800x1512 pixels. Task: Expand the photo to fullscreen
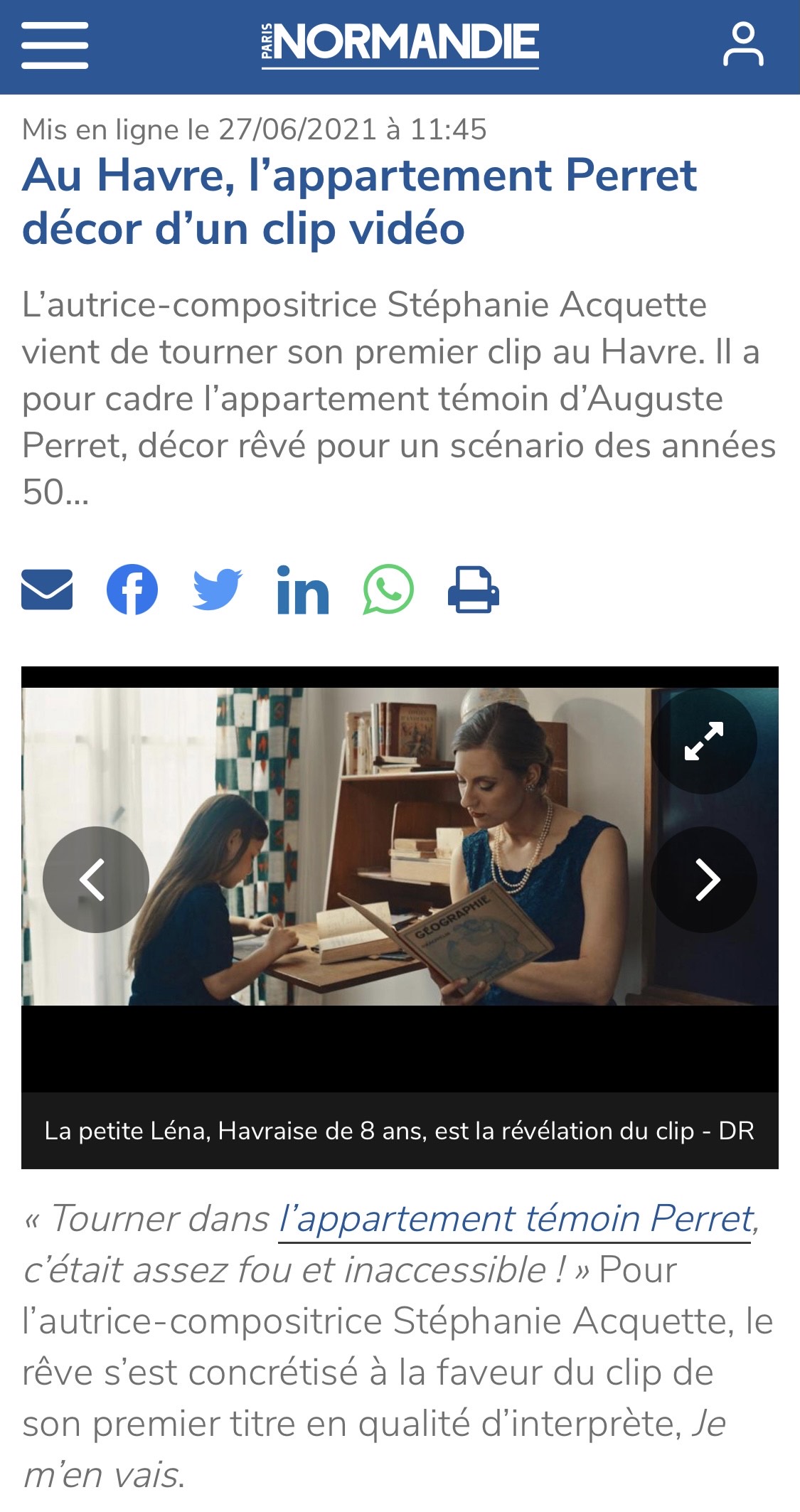(703, 741)
